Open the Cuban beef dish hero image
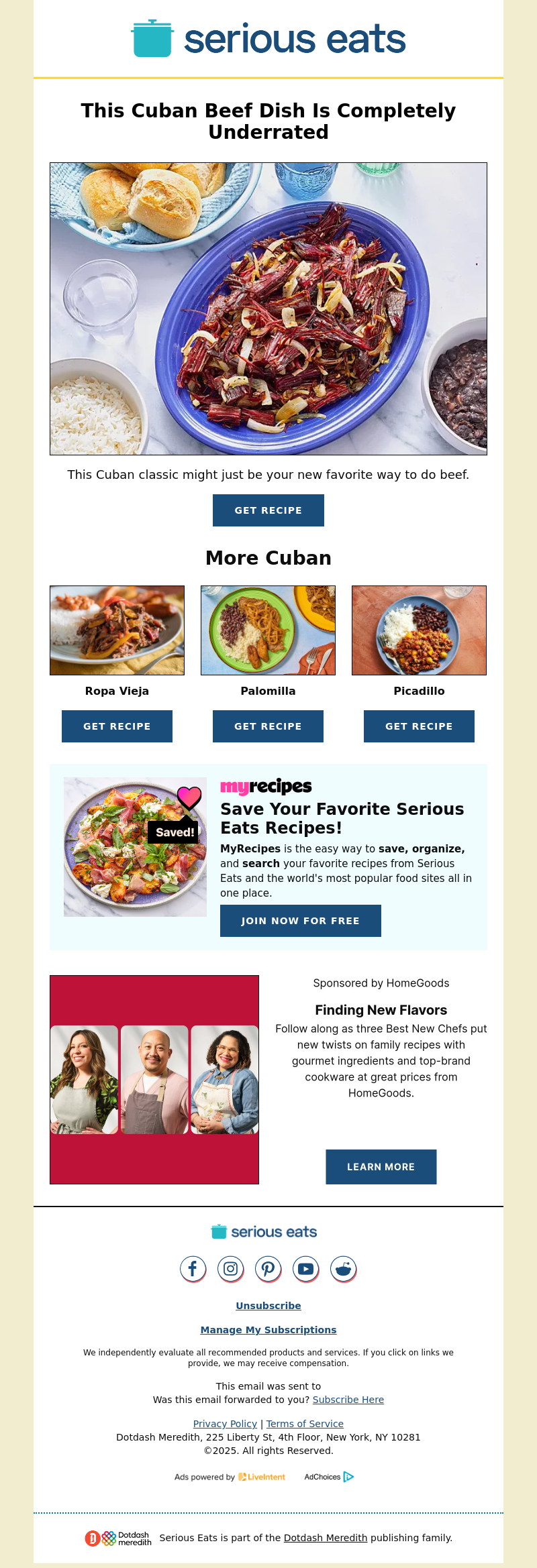 268,309
